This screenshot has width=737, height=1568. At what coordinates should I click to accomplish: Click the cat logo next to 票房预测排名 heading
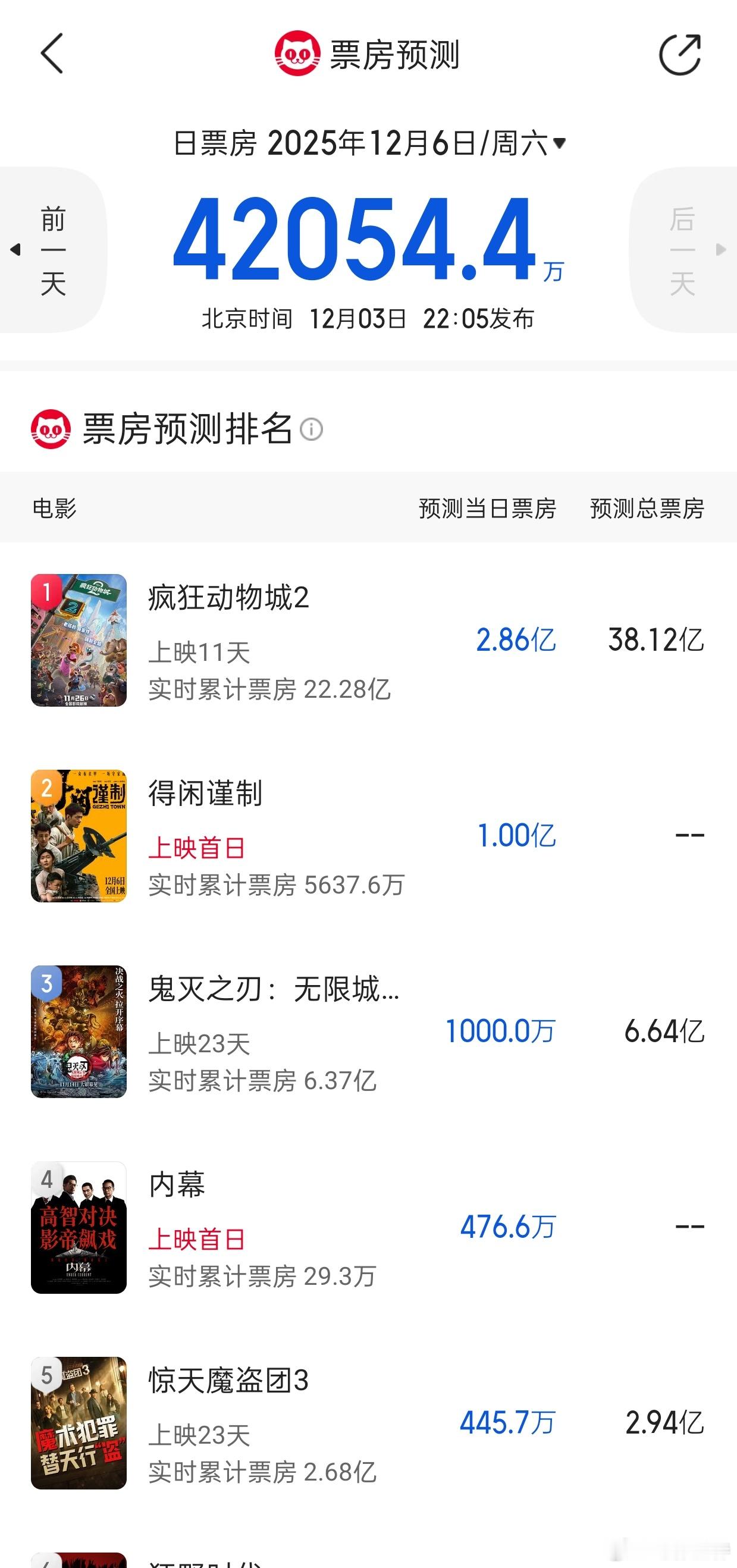click(52, 430)
